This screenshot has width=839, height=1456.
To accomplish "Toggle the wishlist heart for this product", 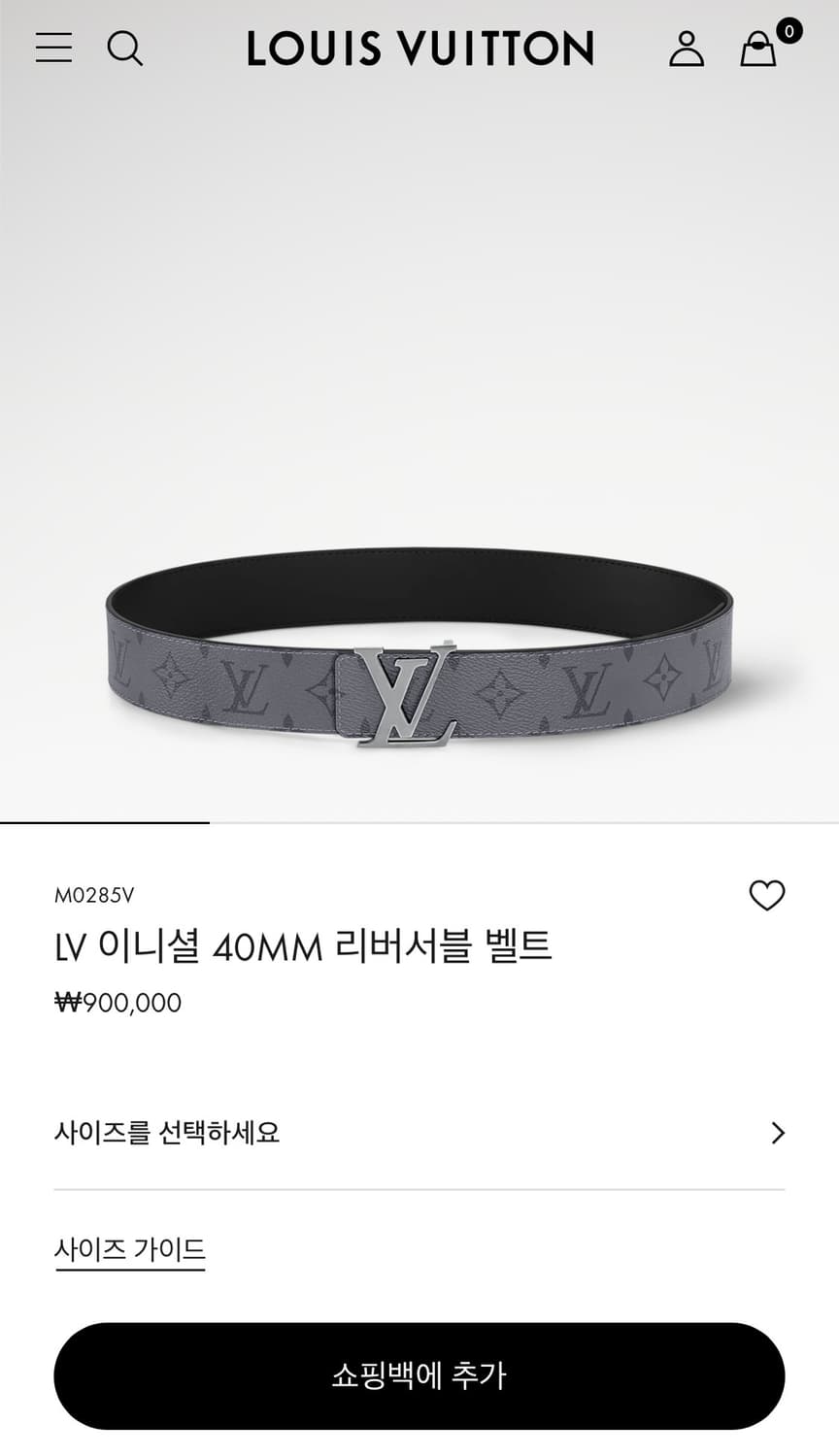I will [x=768, y=896].
